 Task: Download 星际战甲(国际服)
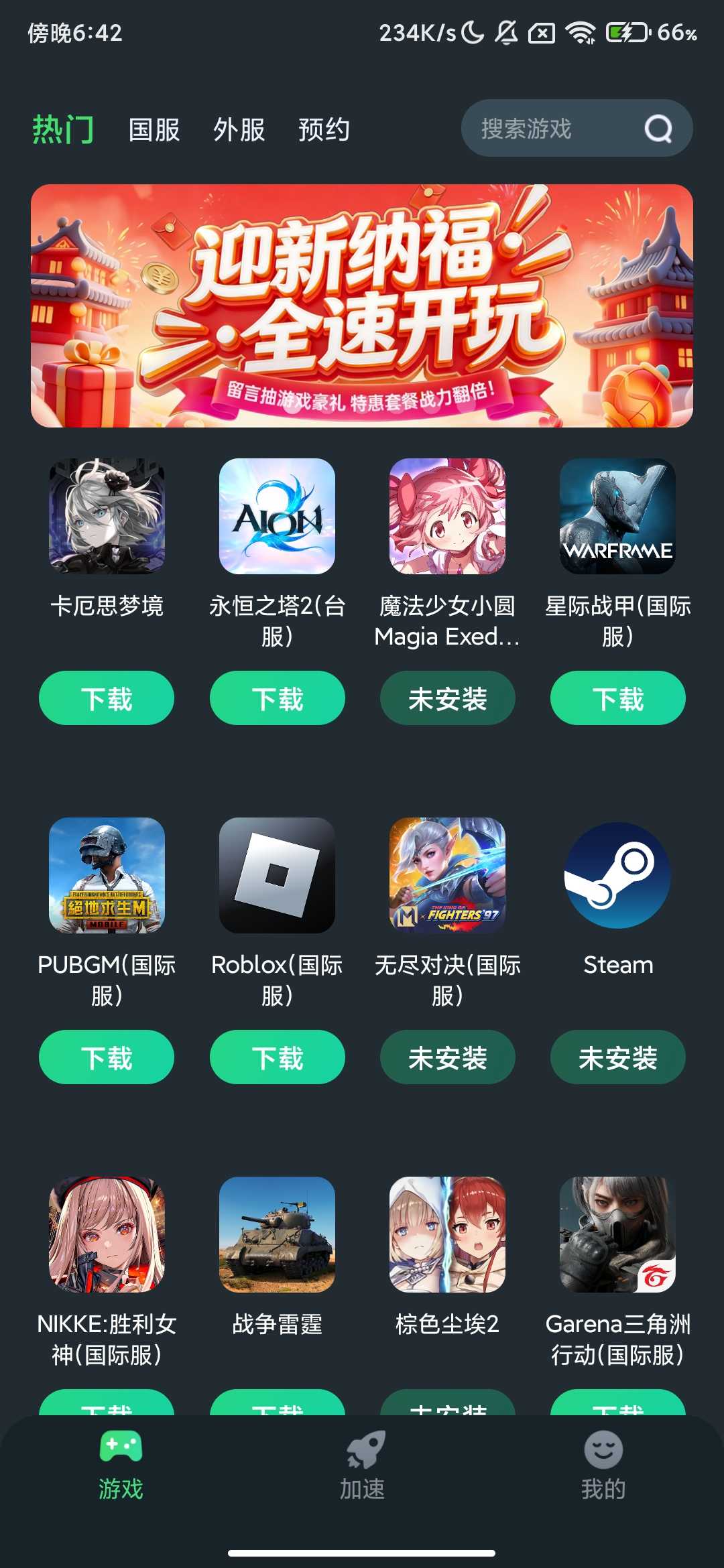(x=617, y=698)
